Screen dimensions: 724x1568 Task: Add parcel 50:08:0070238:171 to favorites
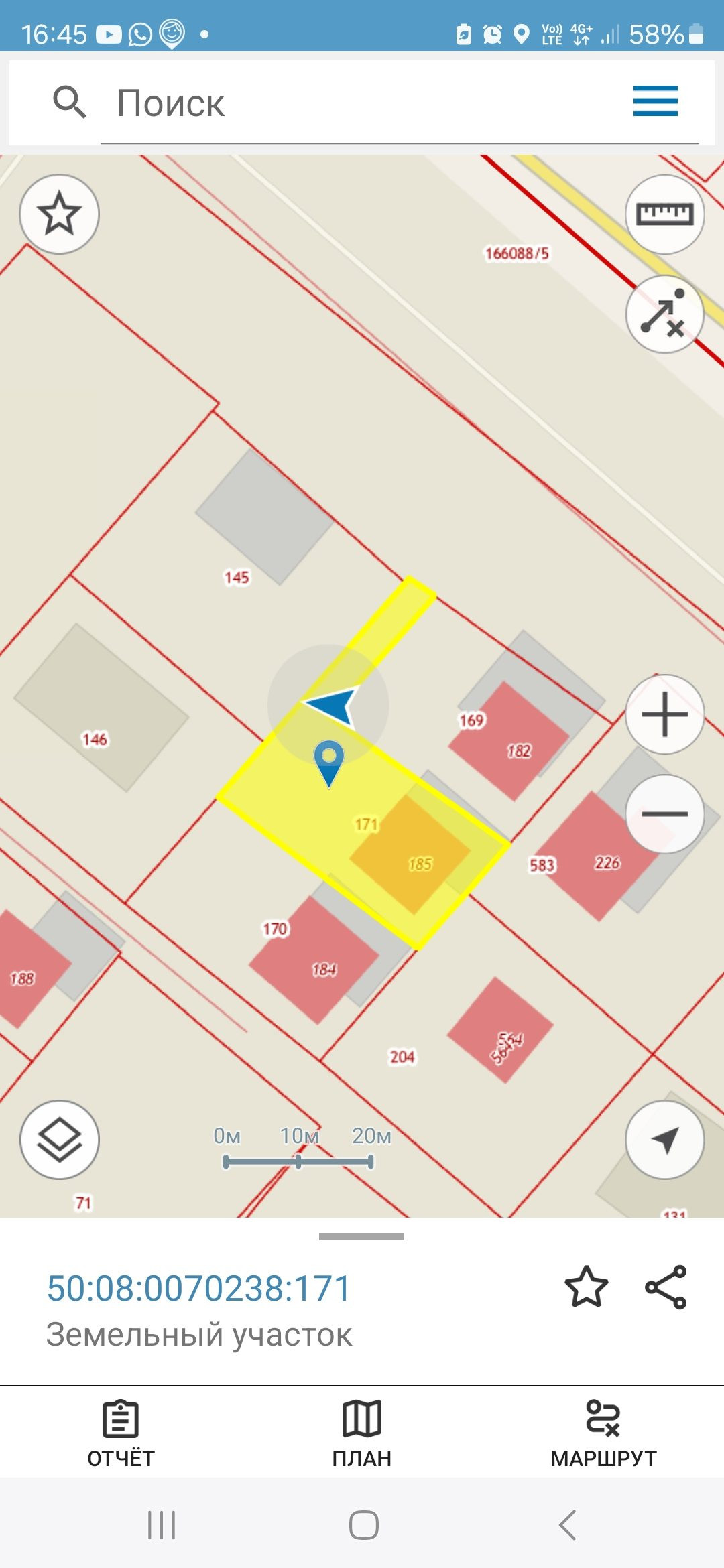(586, 1287)
